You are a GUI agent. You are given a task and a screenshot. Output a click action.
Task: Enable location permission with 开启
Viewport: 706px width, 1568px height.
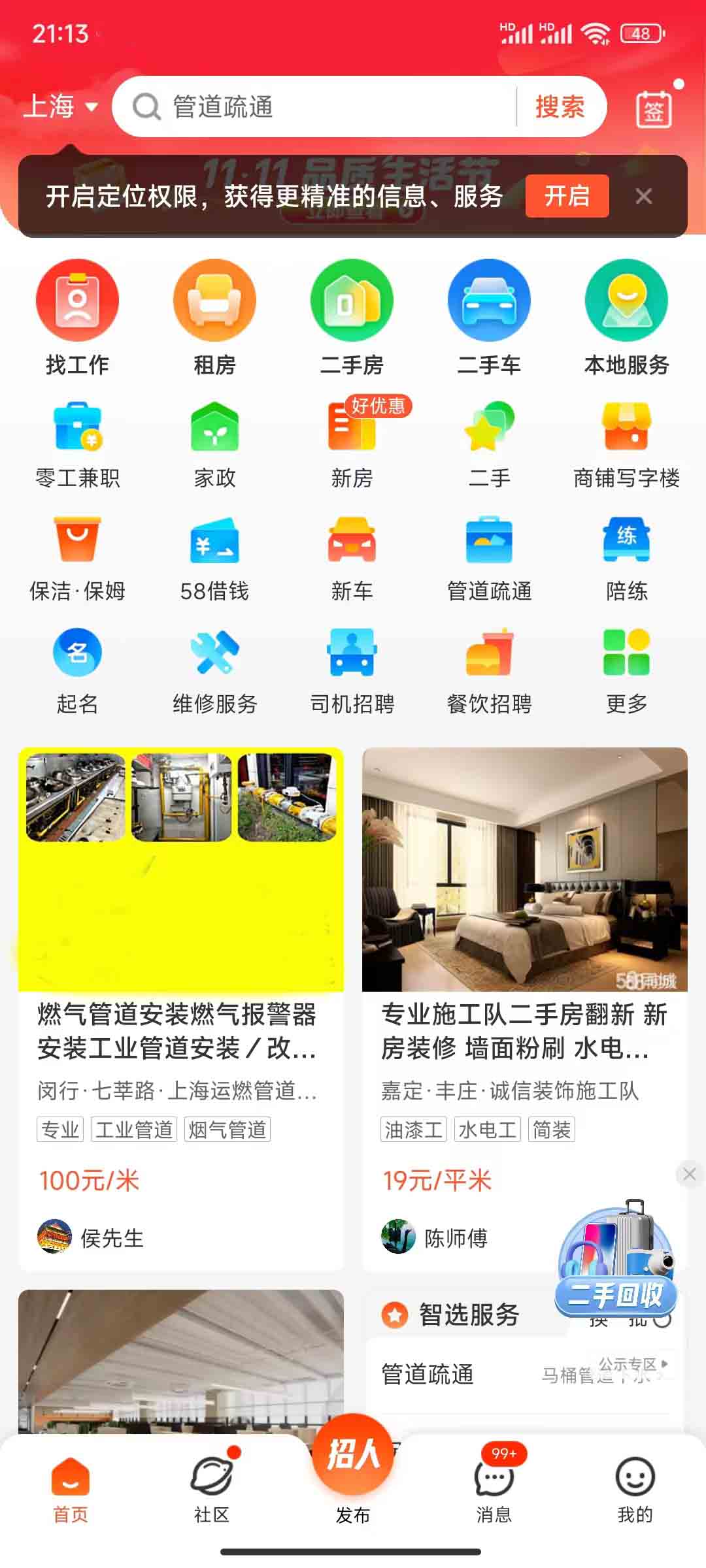[567, 196]
